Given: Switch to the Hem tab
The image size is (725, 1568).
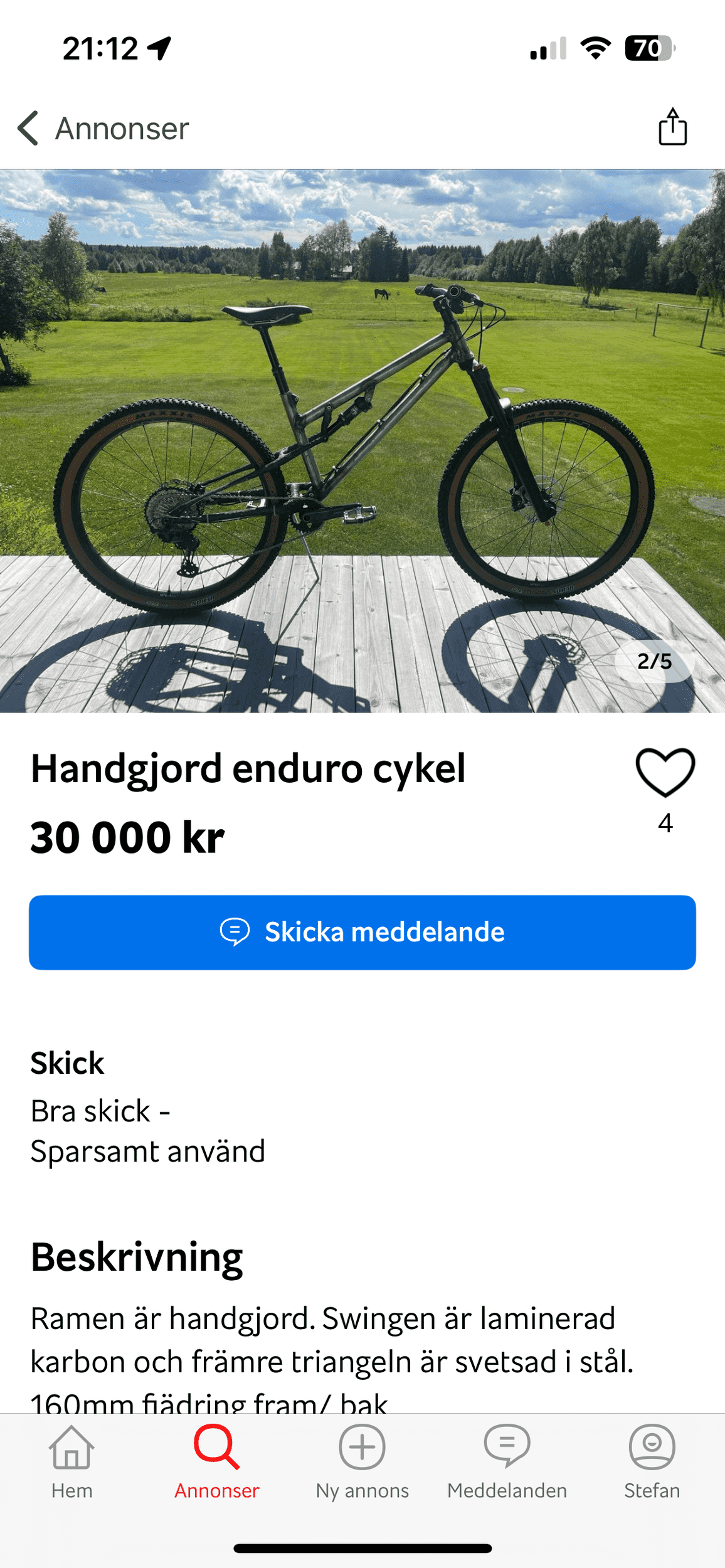Looking at the screenshot, I should pos(71,1461).
